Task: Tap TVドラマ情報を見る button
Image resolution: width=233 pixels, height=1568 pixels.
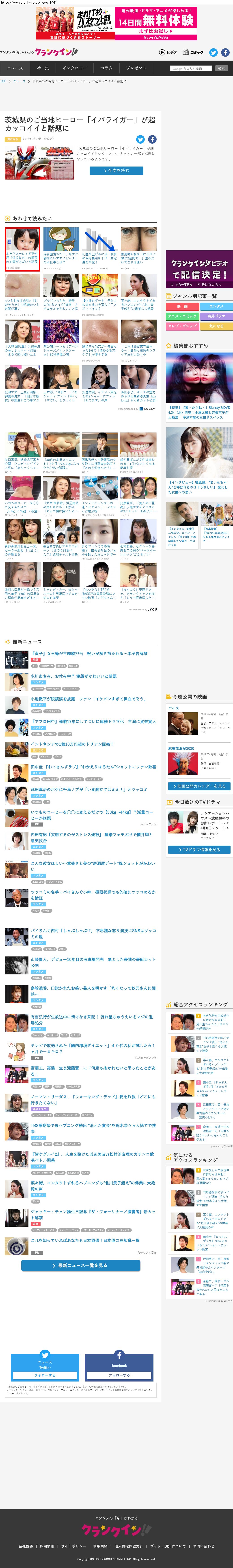Action: pos(199,849)
